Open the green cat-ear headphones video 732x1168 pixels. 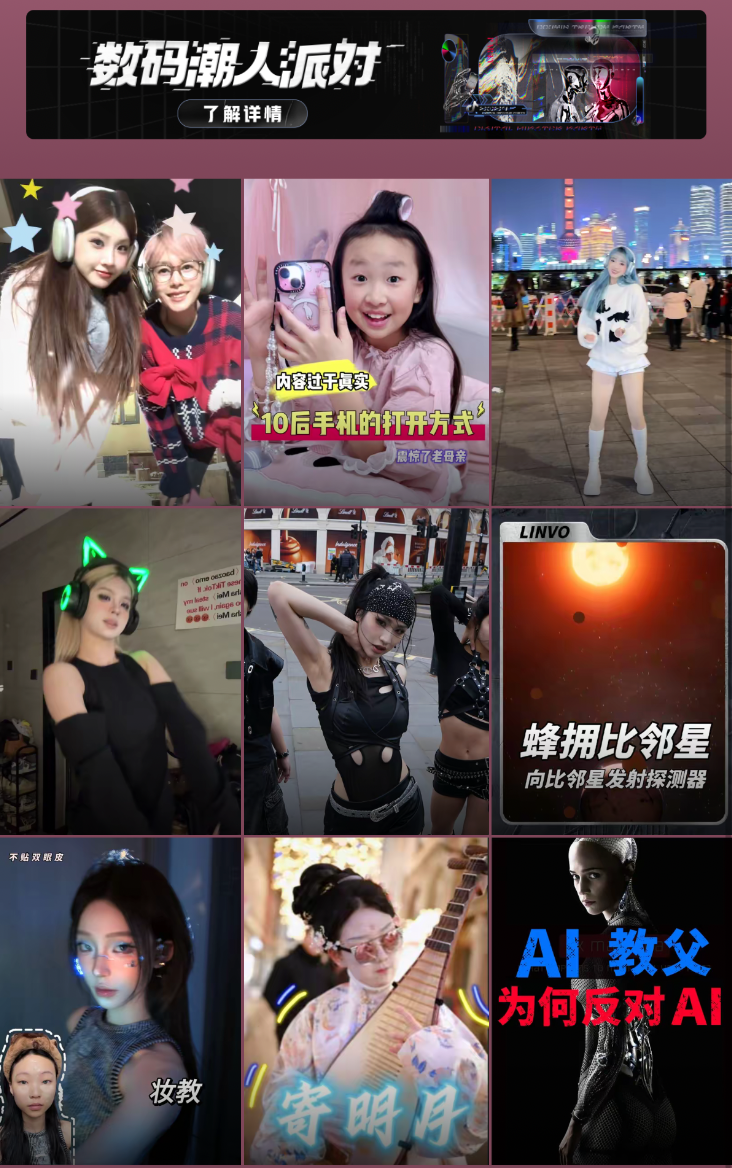(120, 671)
